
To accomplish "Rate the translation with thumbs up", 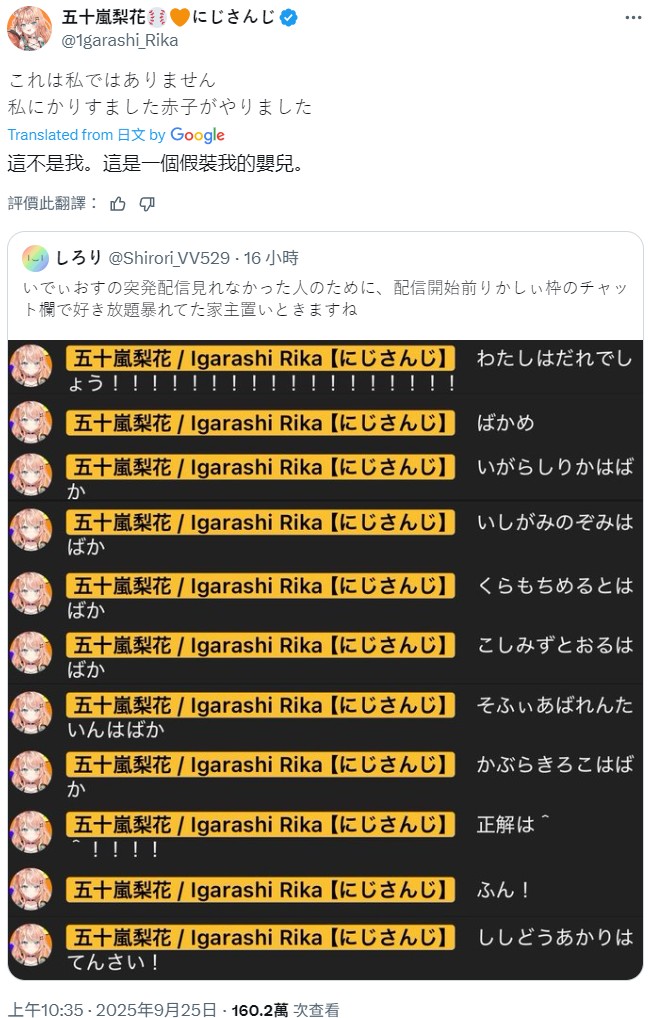I will [x=118, y=204].
